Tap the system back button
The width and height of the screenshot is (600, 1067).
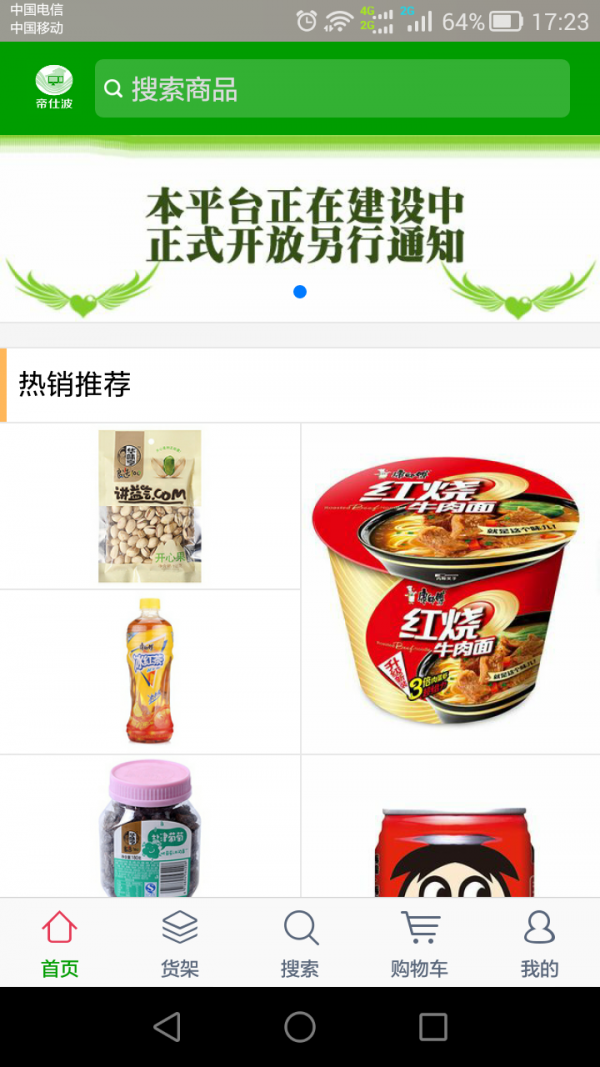(x=167, y=1027)
